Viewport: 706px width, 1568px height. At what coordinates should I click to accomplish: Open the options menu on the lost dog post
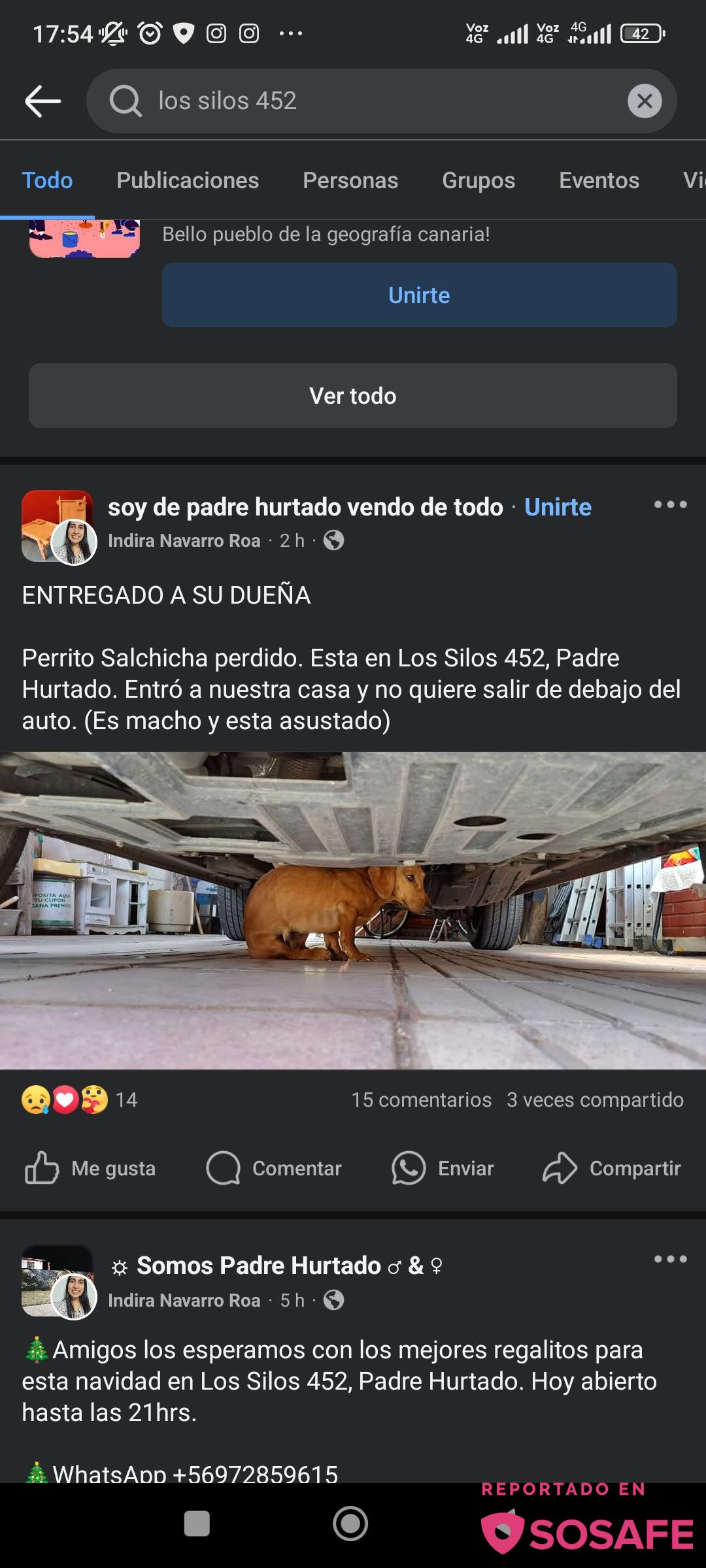click(670, 504)
